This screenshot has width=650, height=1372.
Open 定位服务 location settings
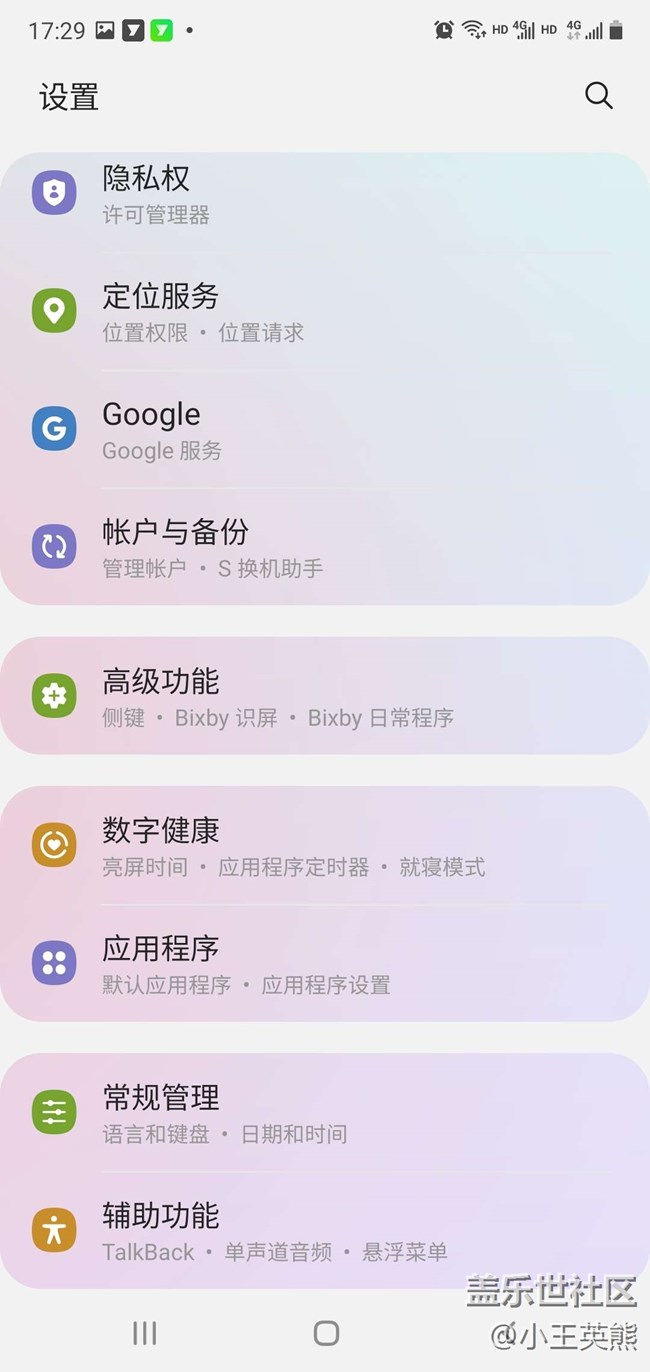click(x=325, y=312)
